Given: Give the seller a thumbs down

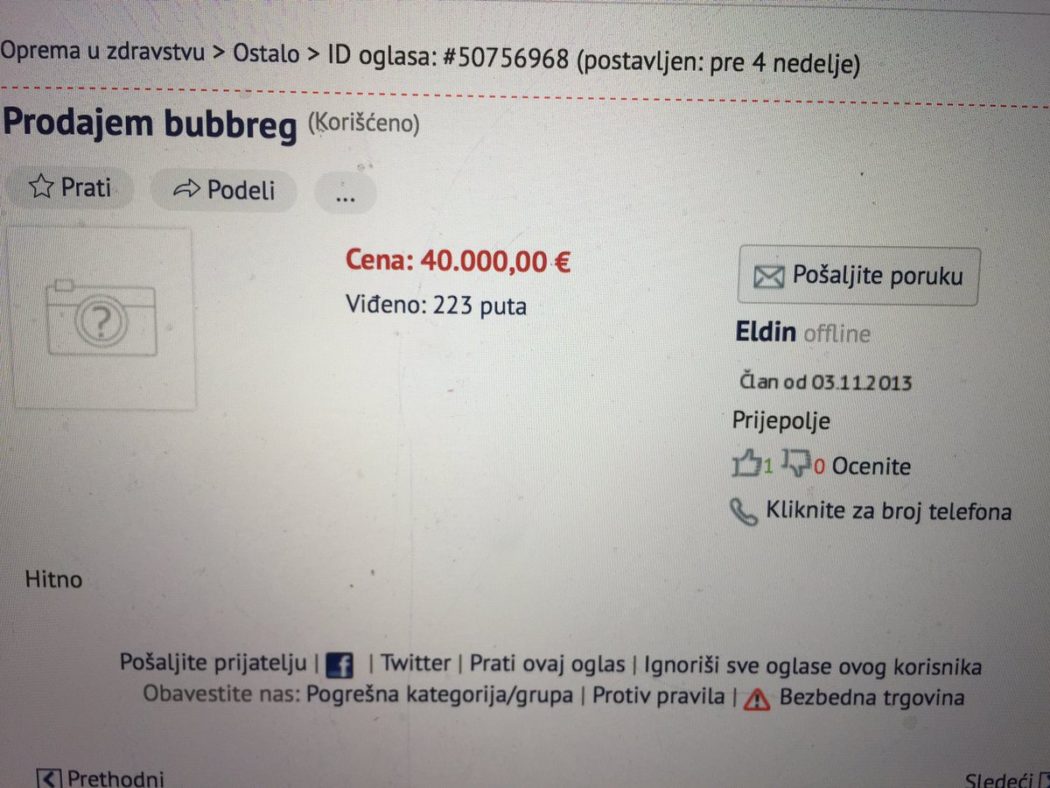Looking at the screenshot, I should pyautogui.click(x=796, y=463).
